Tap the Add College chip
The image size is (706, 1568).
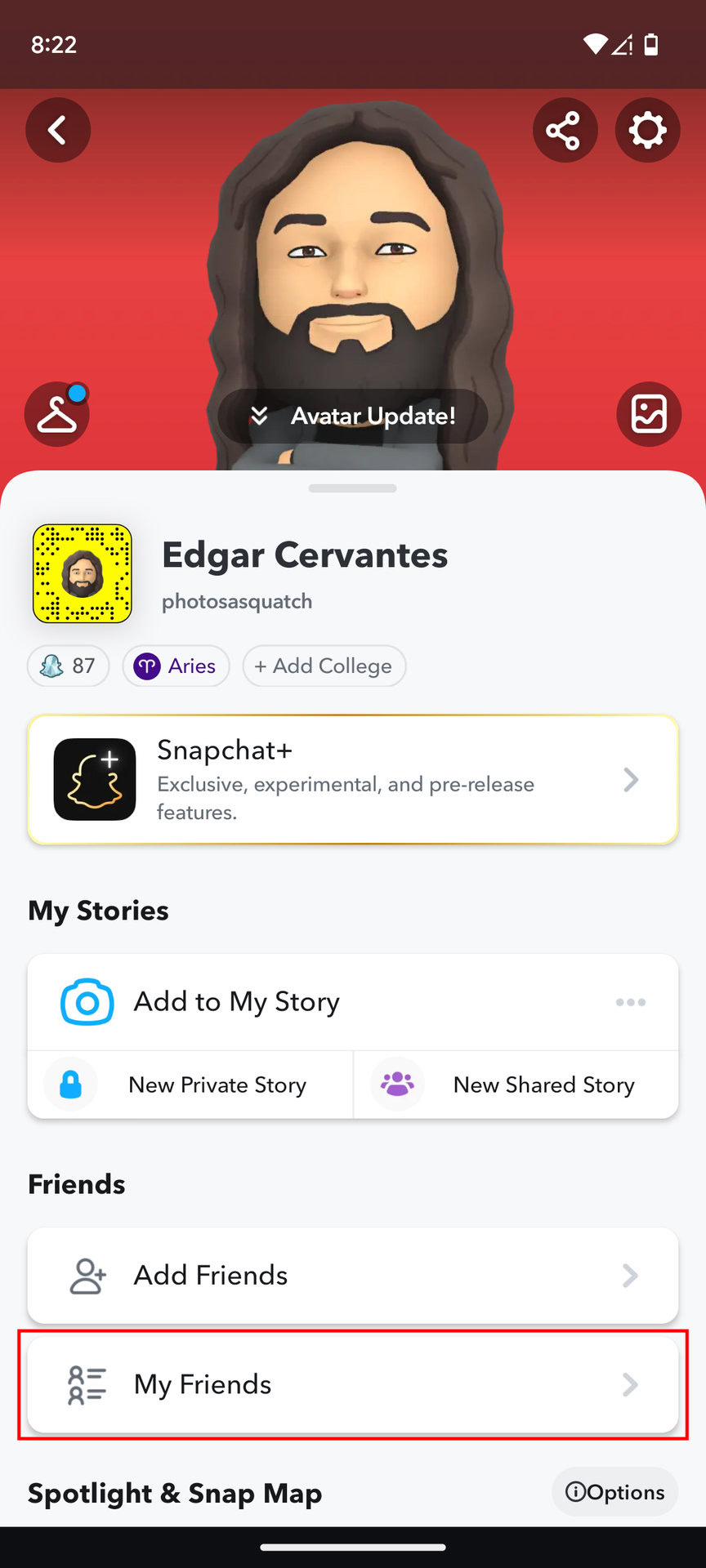click(324, 666)
